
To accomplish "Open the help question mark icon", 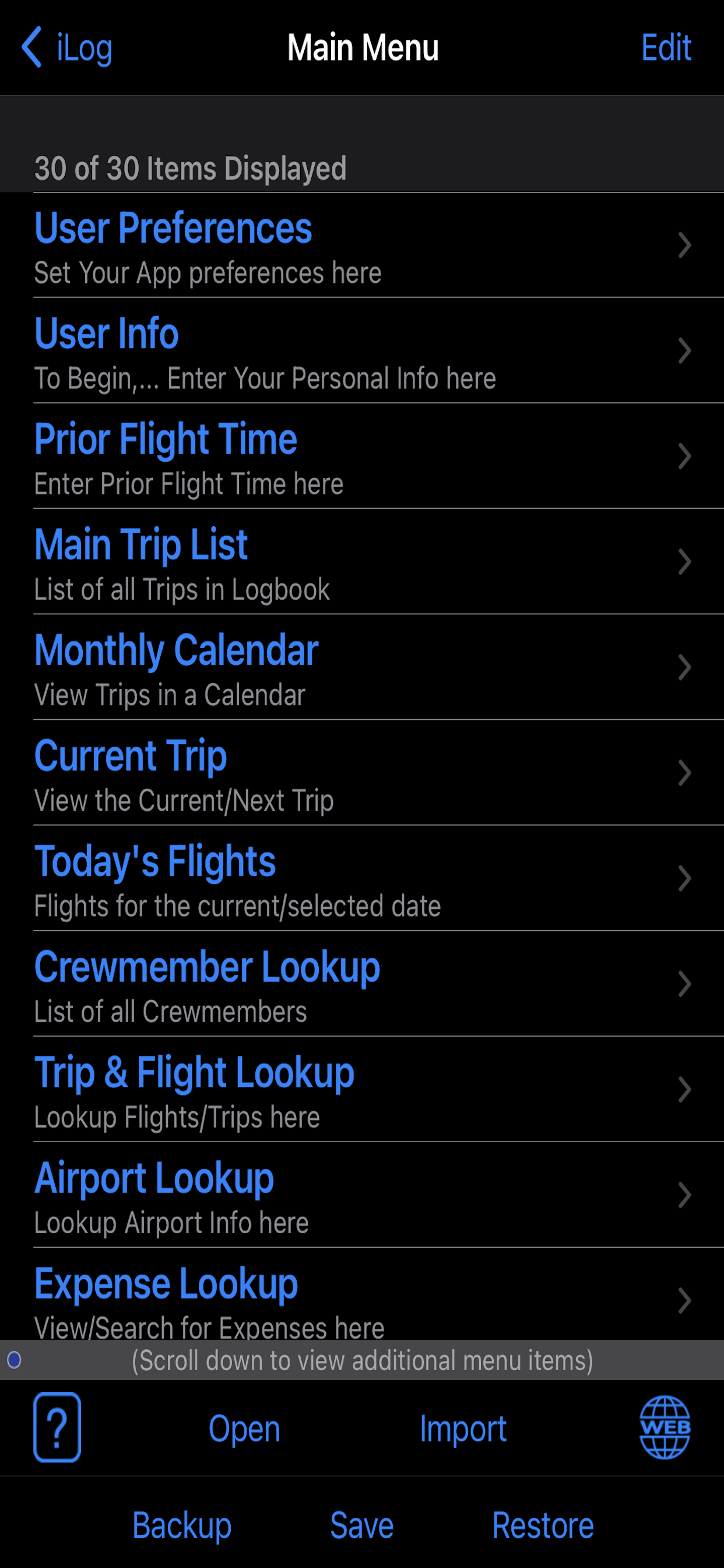I will pos(57,1427).
